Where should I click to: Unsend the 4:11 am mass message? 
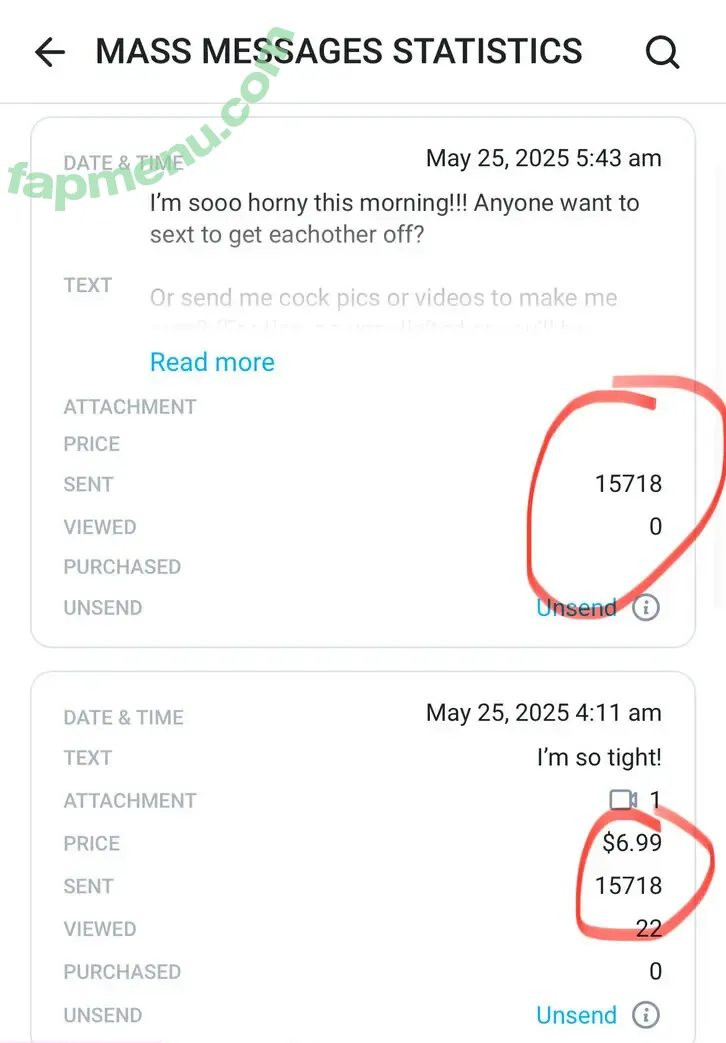point(577,1015)
